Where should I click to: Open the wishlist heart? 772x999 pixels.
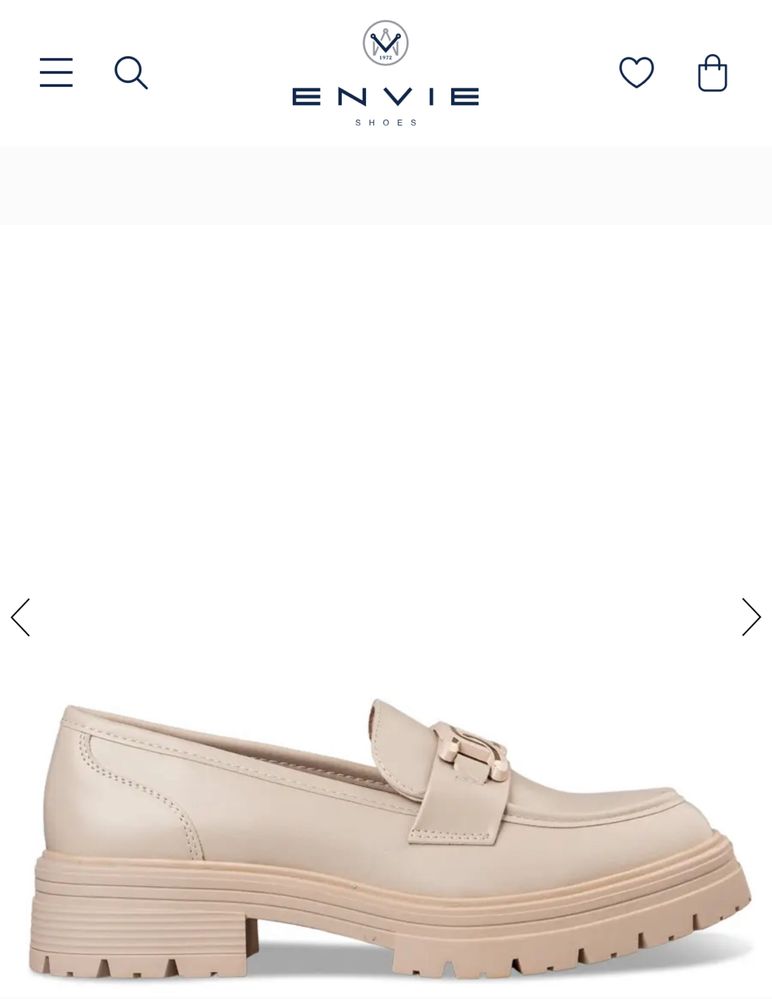636,73
